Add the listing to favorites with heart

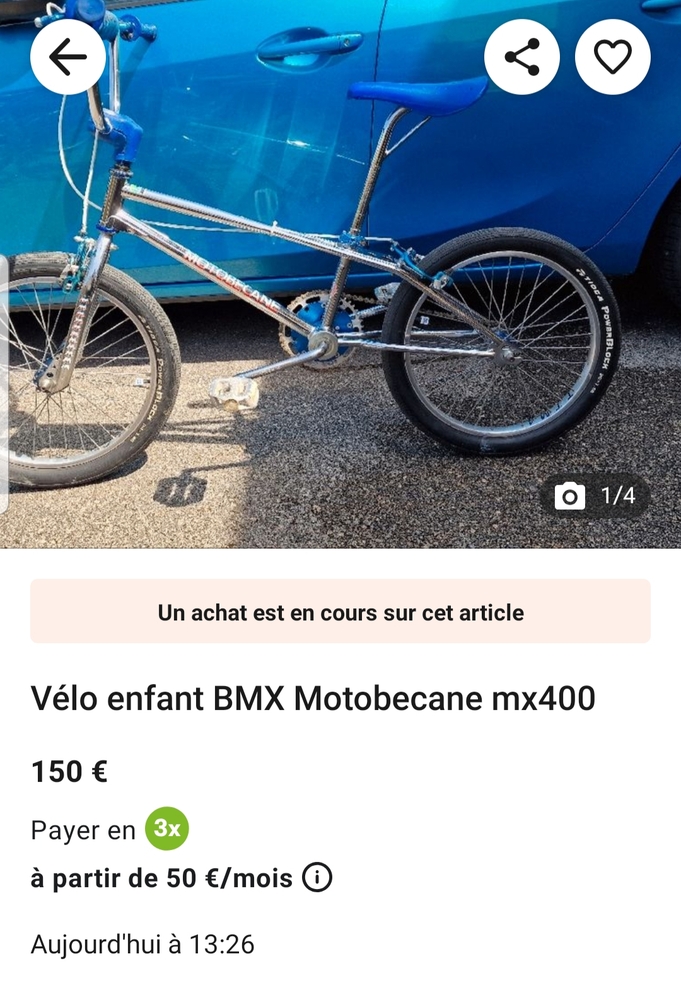613,57
